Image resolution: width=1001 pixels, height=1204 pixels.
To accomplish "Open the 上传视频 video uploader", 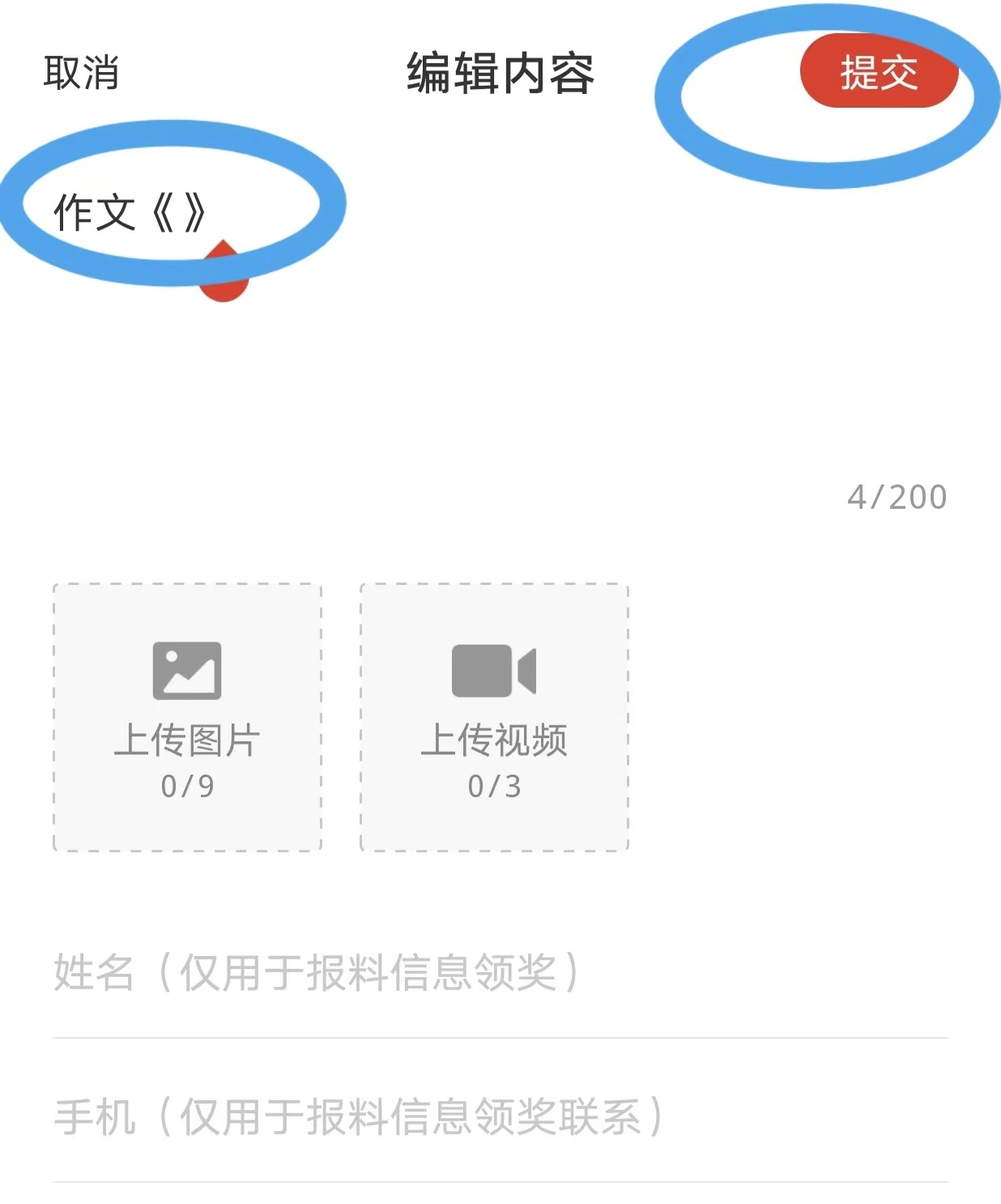I will tap(494, 717).
